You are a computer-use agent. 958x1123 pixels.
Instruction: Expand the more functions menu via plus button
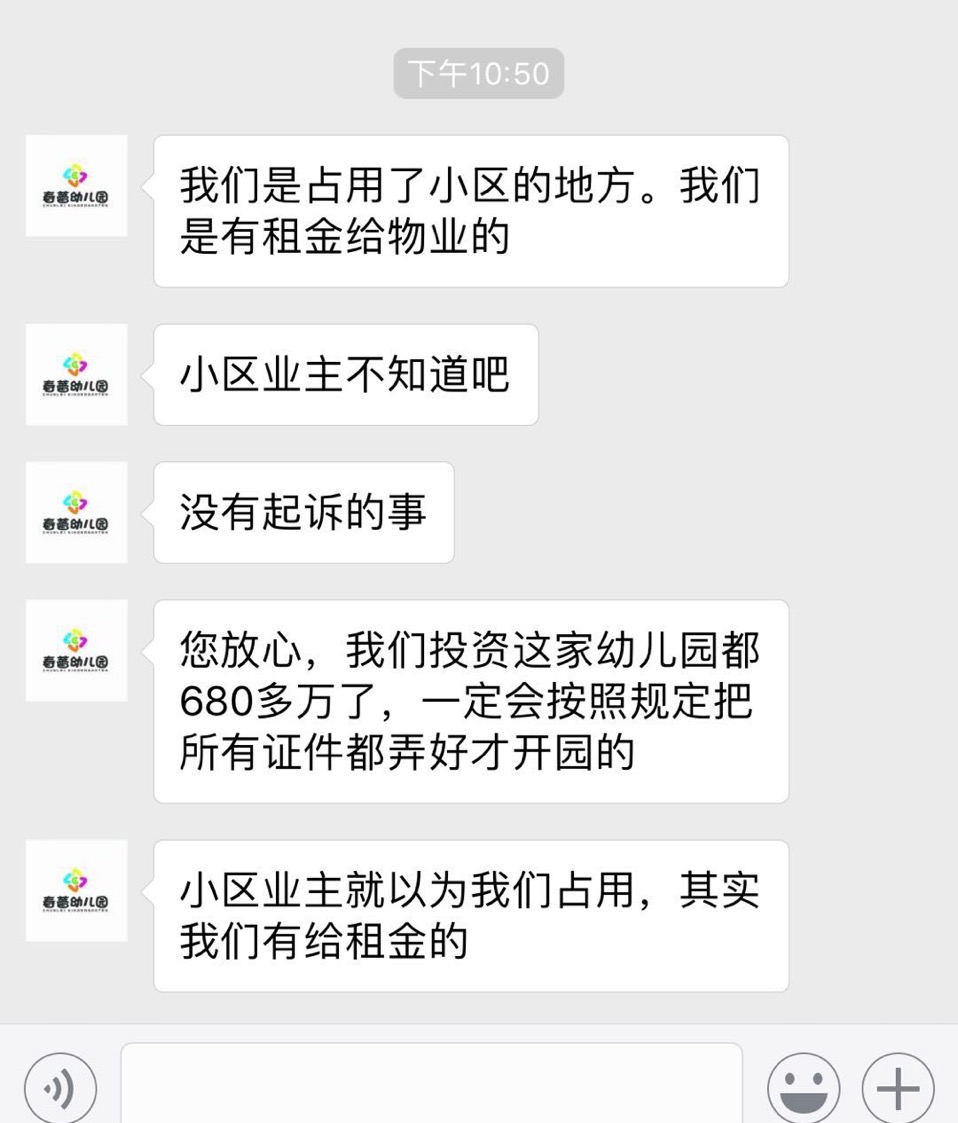pyautogui.click(x=897, y=1087)
